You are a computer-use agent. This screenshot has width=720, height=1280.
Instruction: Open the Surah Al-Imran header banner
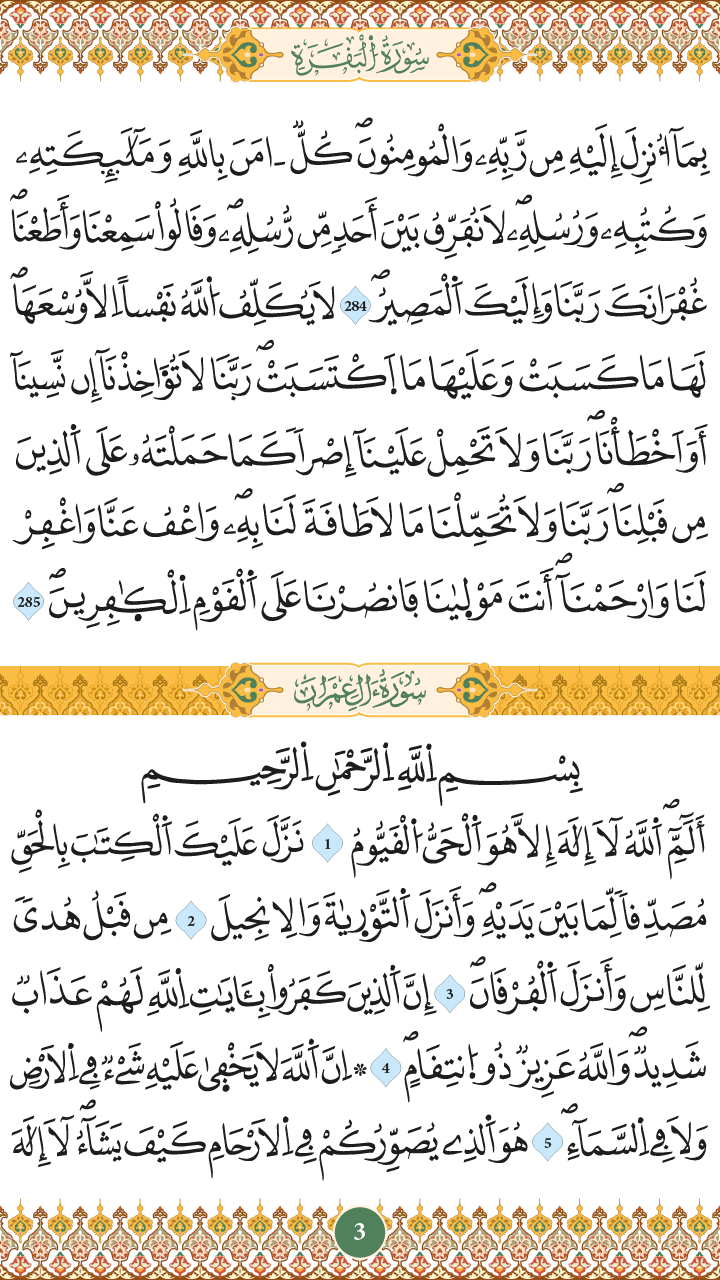360,690
